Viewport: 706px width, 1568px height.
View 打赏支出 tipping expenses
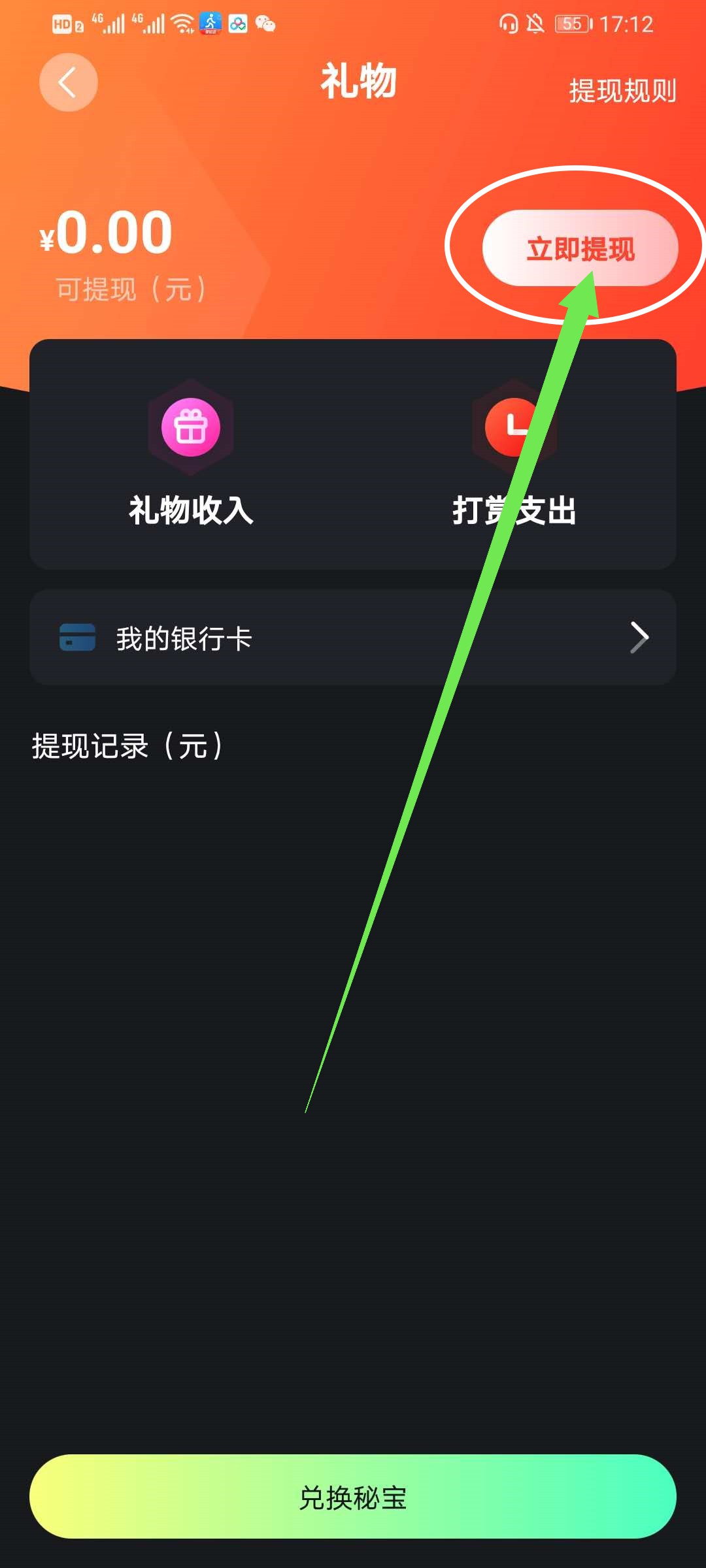tap(514, 454)
